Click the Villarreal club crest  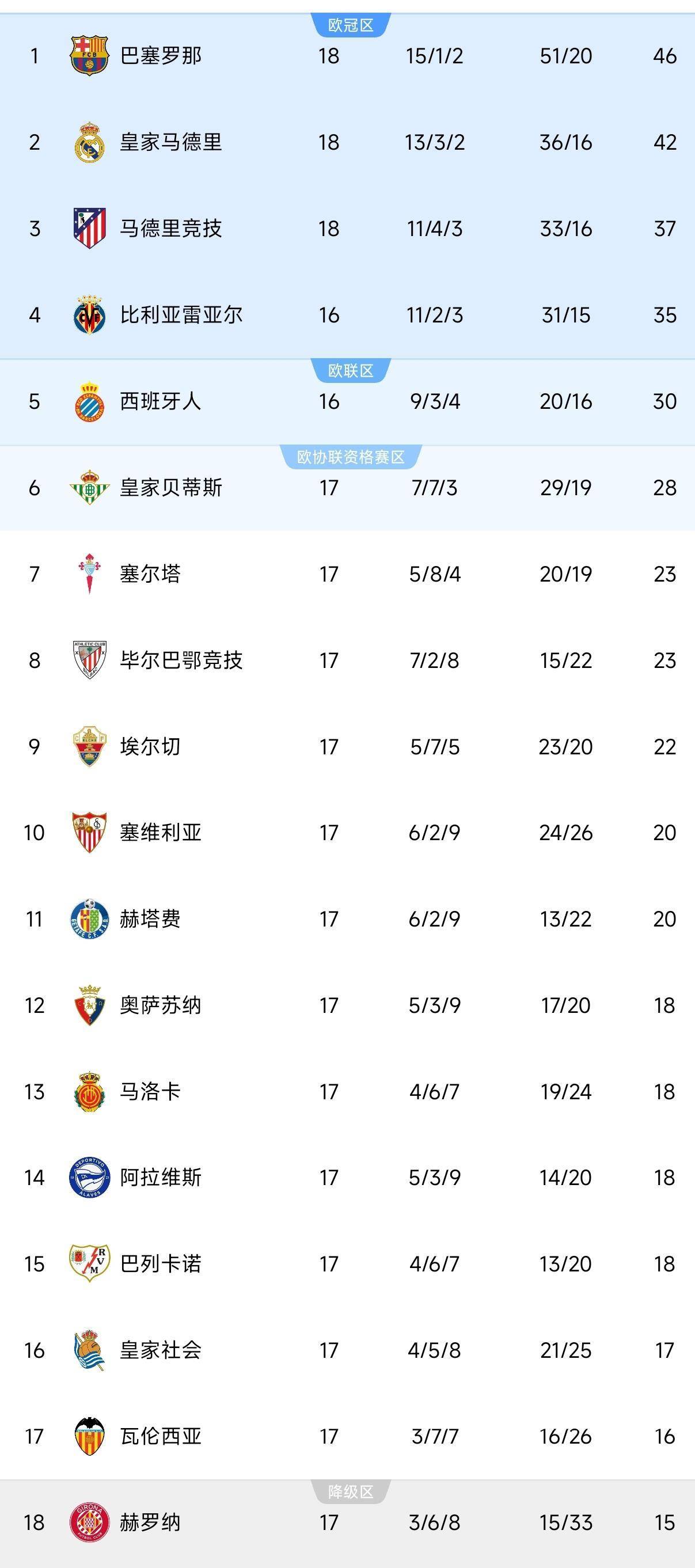tap(90, 316)
